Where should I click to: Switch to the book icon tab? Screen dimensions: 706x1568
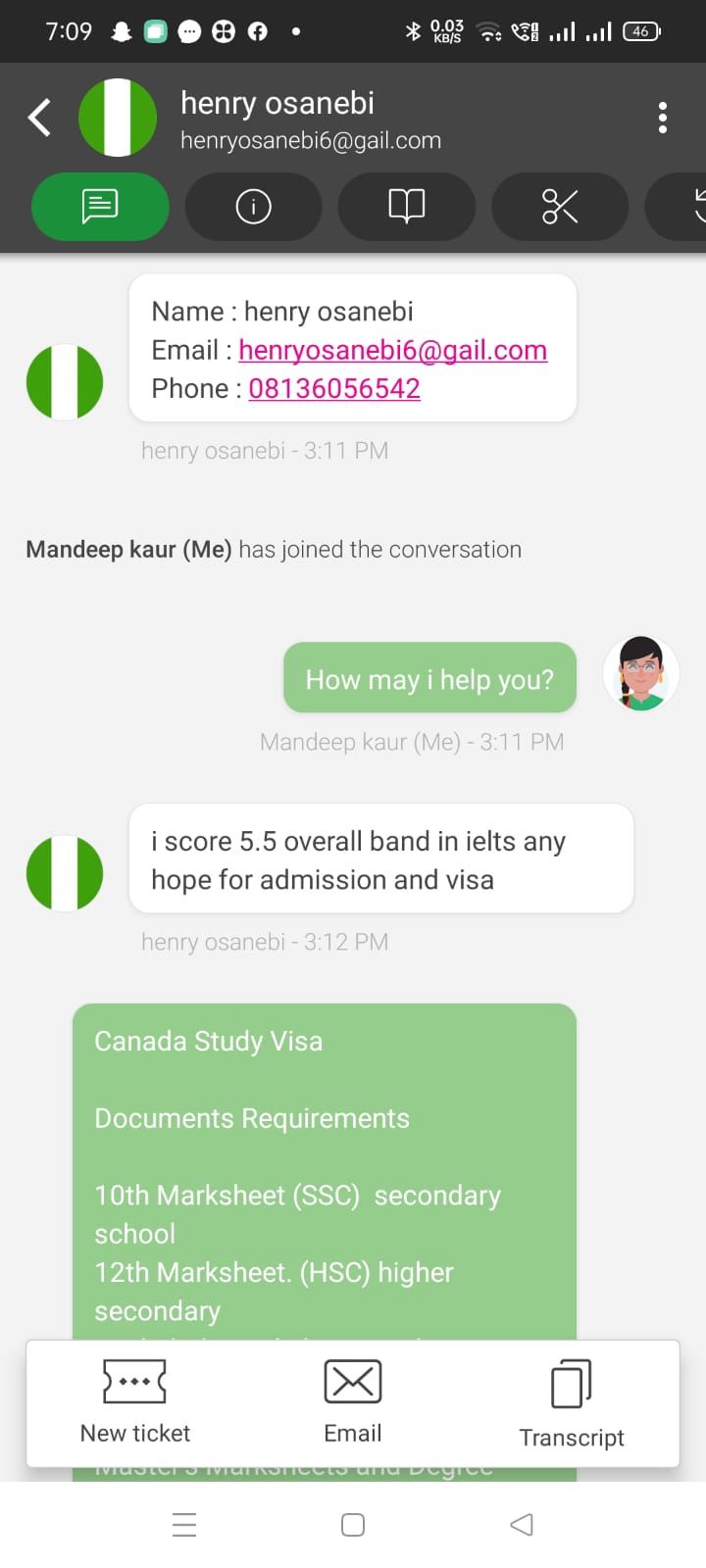(406, 207)
